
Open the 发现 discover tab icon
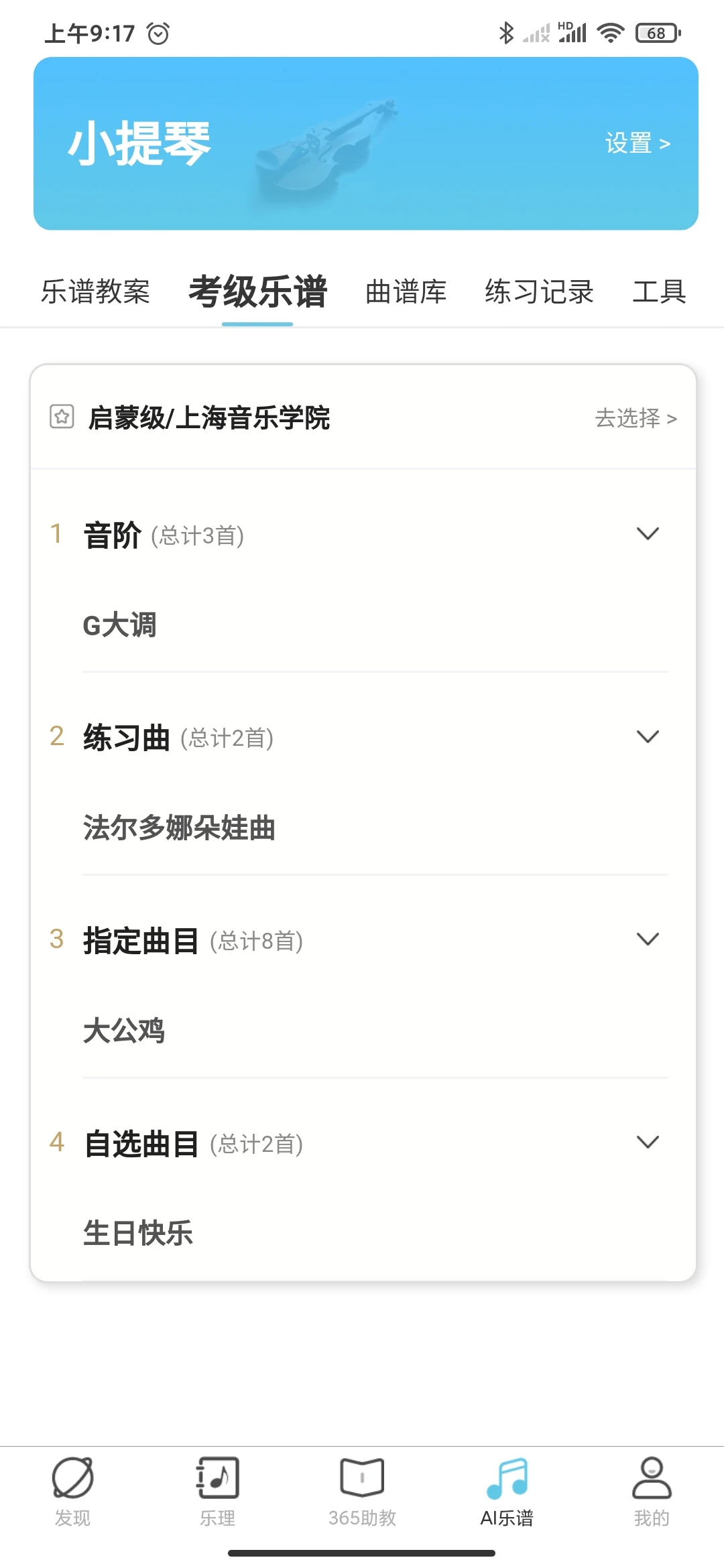pos(72,1478)
